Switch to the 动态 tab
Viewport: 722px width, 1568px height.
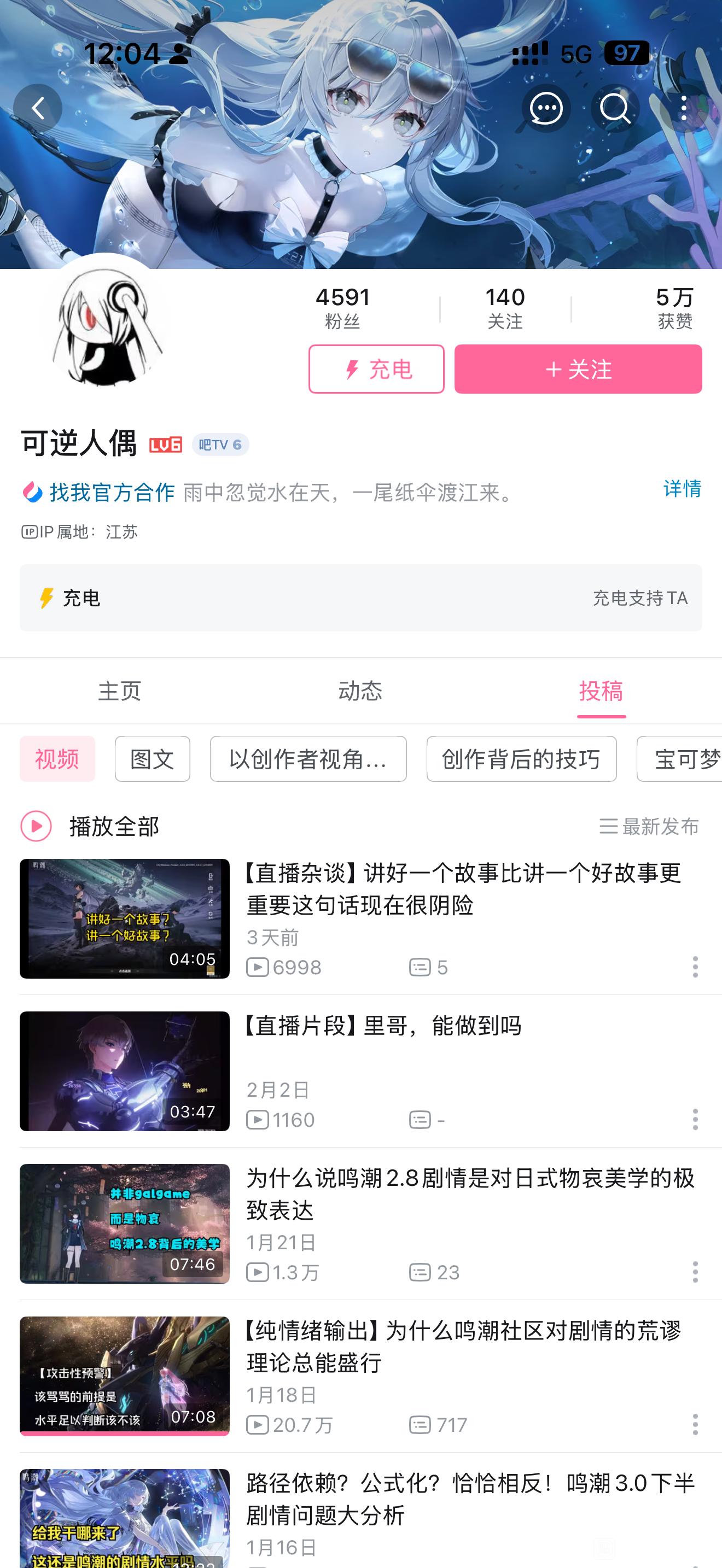pyautogui.click(x=360, y=691)
